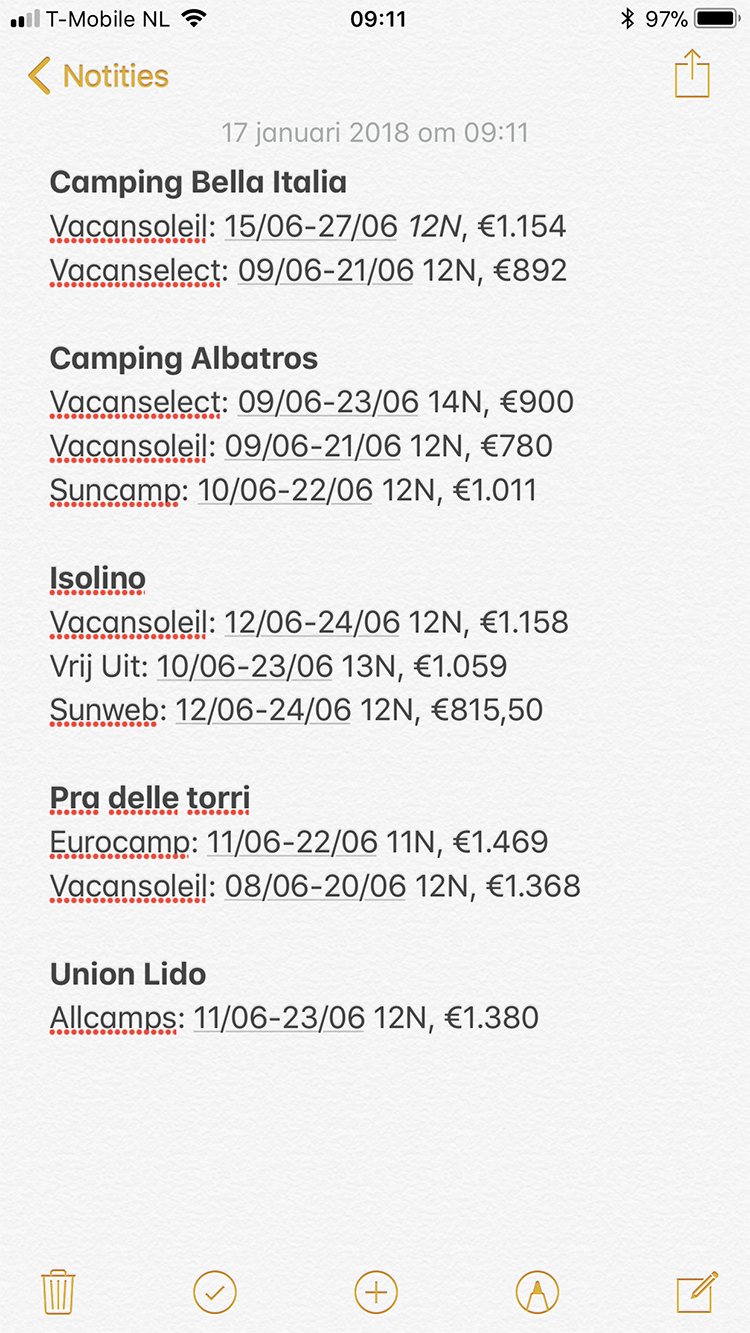The image size is (750, 1333).
Task: Open date link 09/06-23/06 under Albatros
Action: pyautogui.click(x=328, y=402)
